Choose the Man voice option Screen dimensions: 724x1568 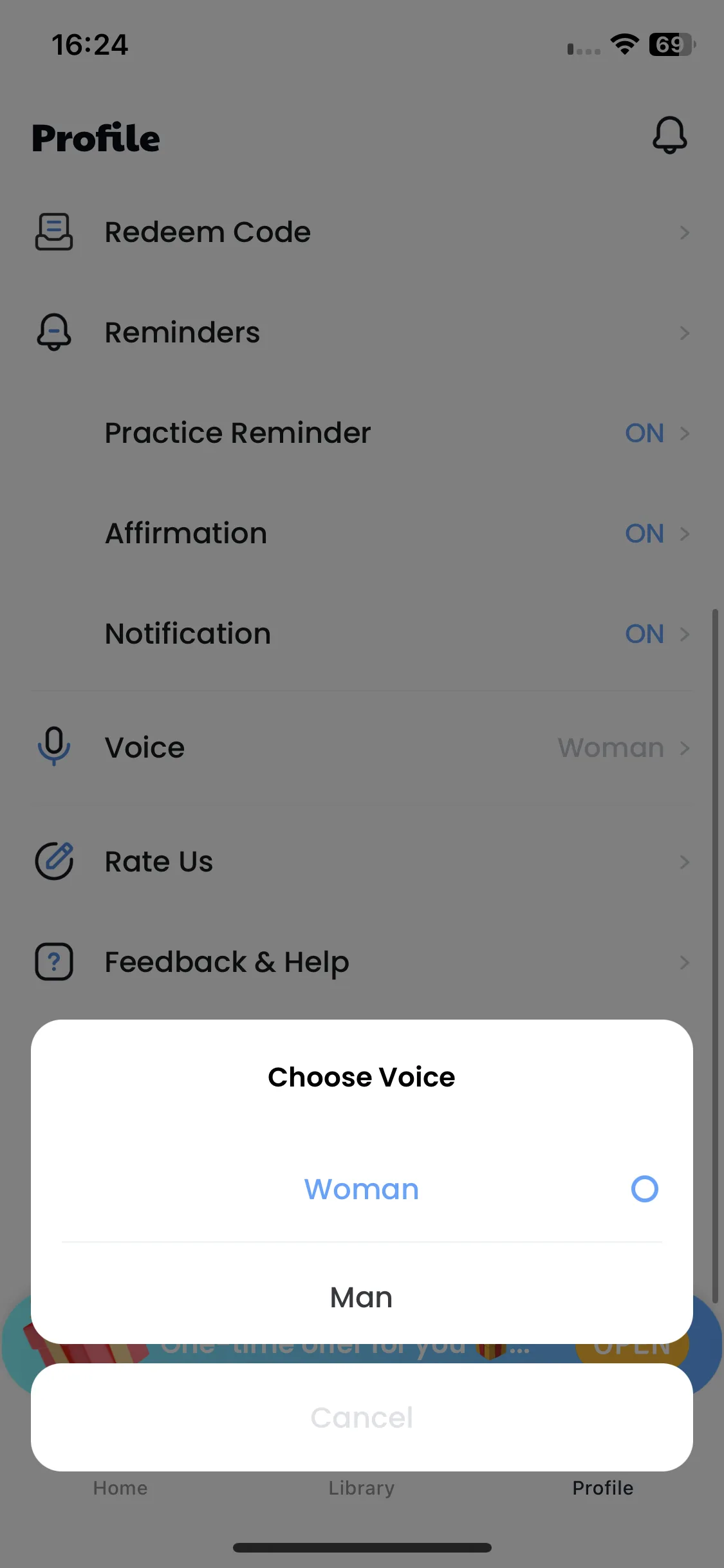[361, 1297]
